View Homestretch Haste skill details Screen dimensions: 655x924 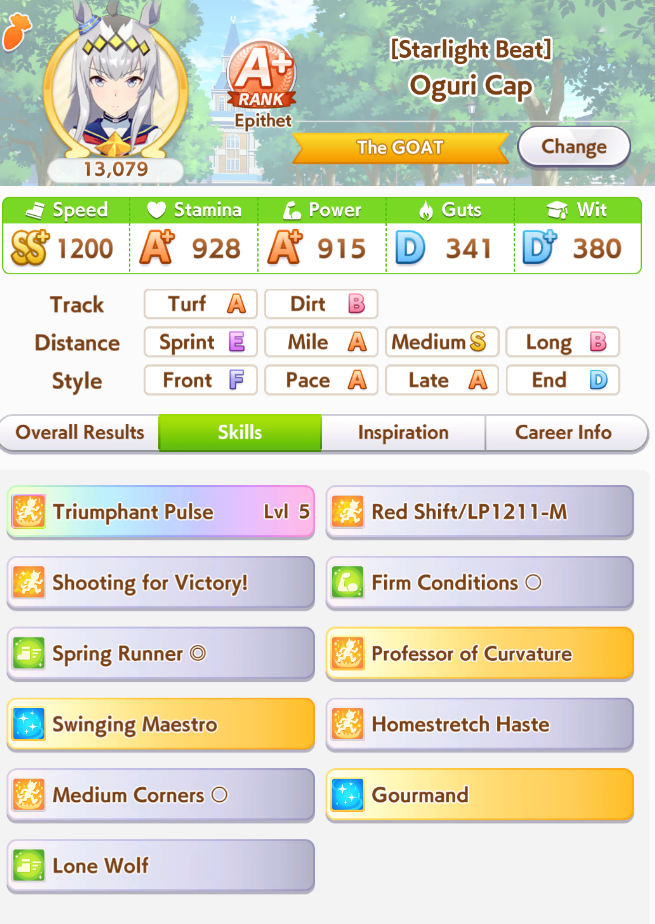480,725
